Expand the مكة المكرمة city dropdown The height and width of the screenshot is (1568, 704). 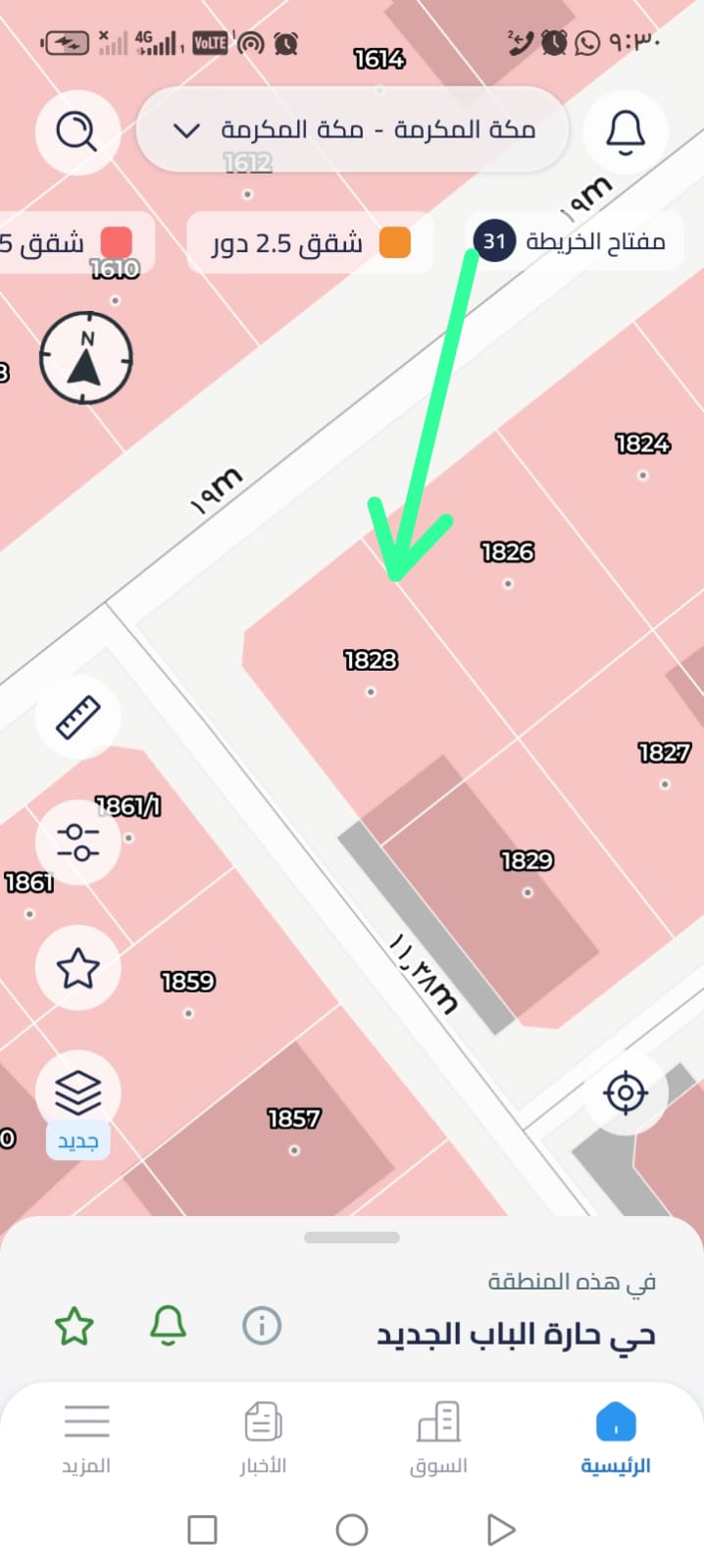(x=353, y=129)
